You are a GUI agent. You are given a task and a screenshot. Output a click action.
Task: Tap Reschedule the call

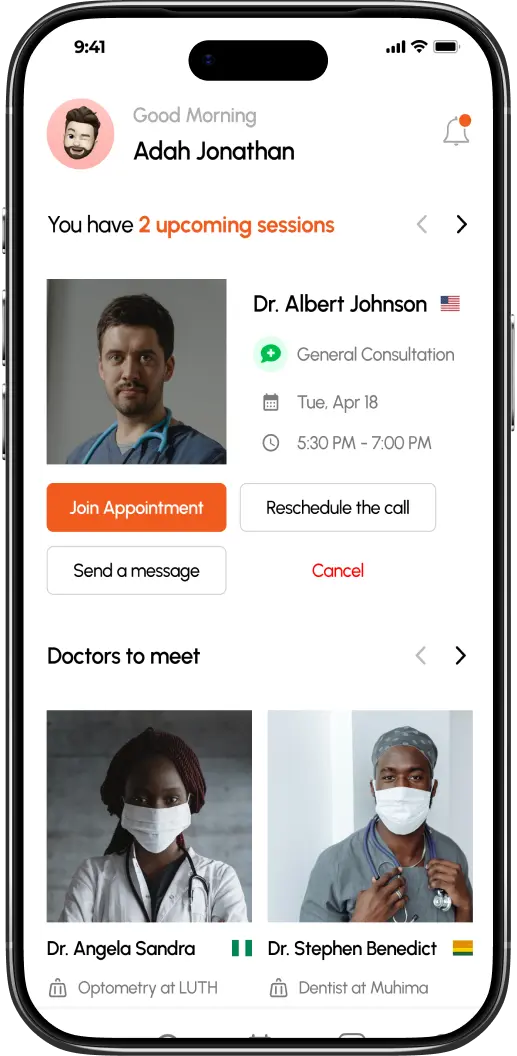click(338, 507)
